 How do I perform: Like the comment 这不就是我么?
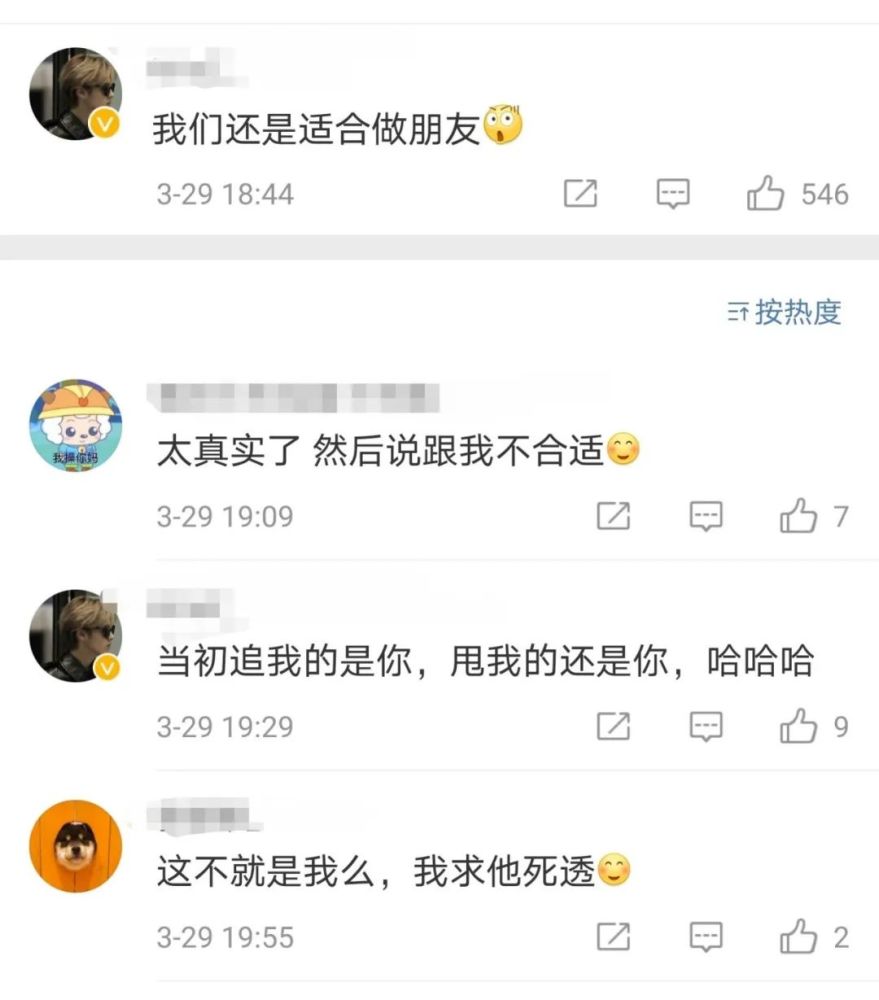coord(798,937)
